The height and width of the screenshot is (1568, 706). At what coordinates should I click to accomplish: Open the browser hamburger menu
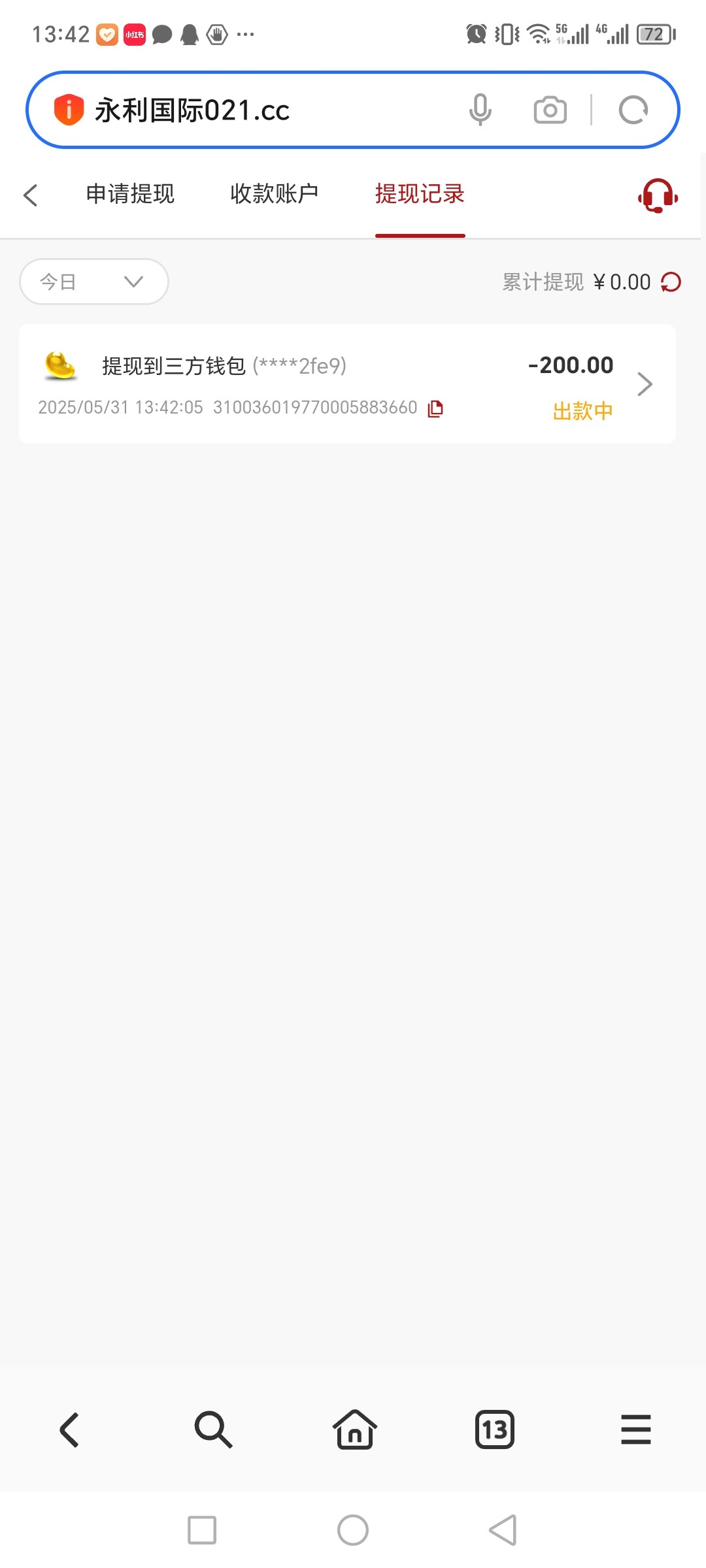(635, 1429)
